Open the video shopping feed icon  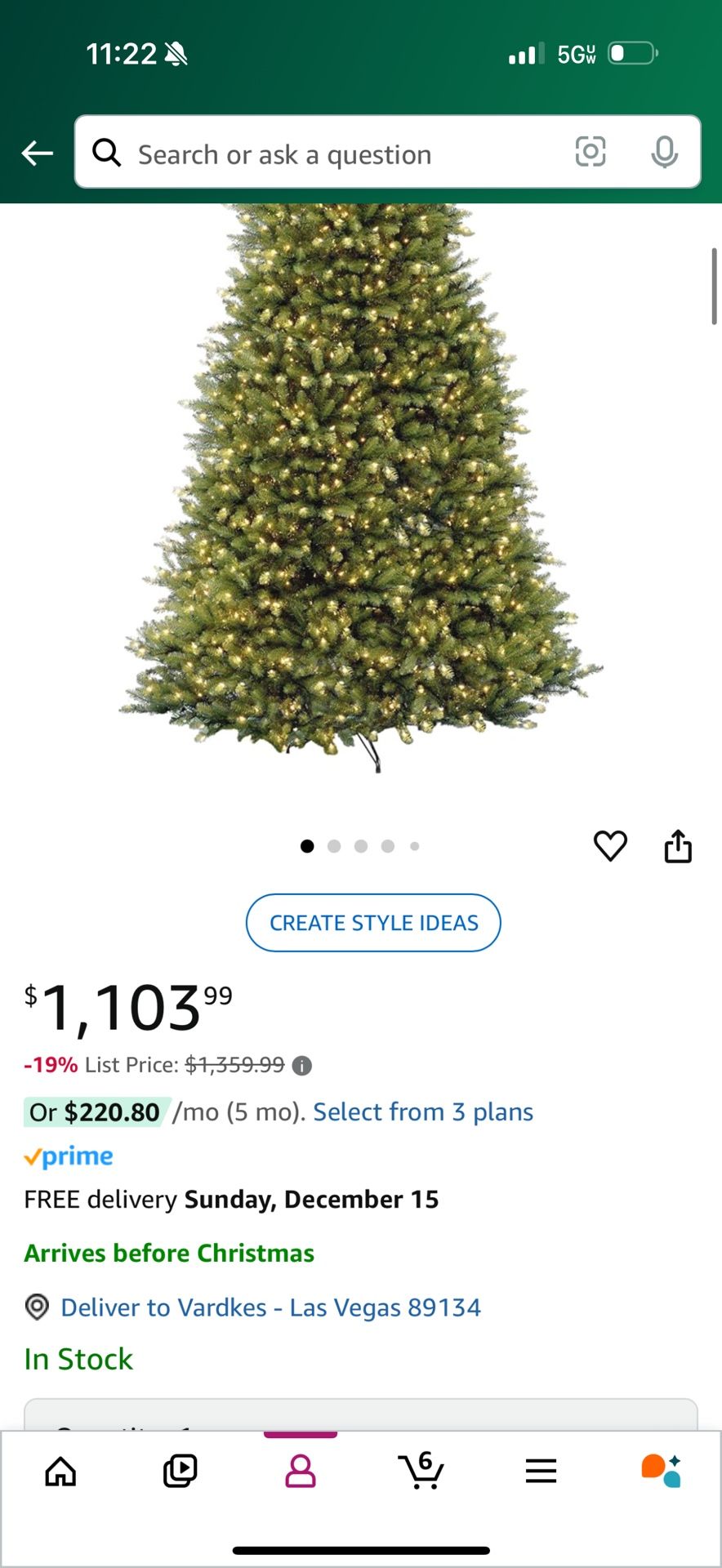[180, 1470]
